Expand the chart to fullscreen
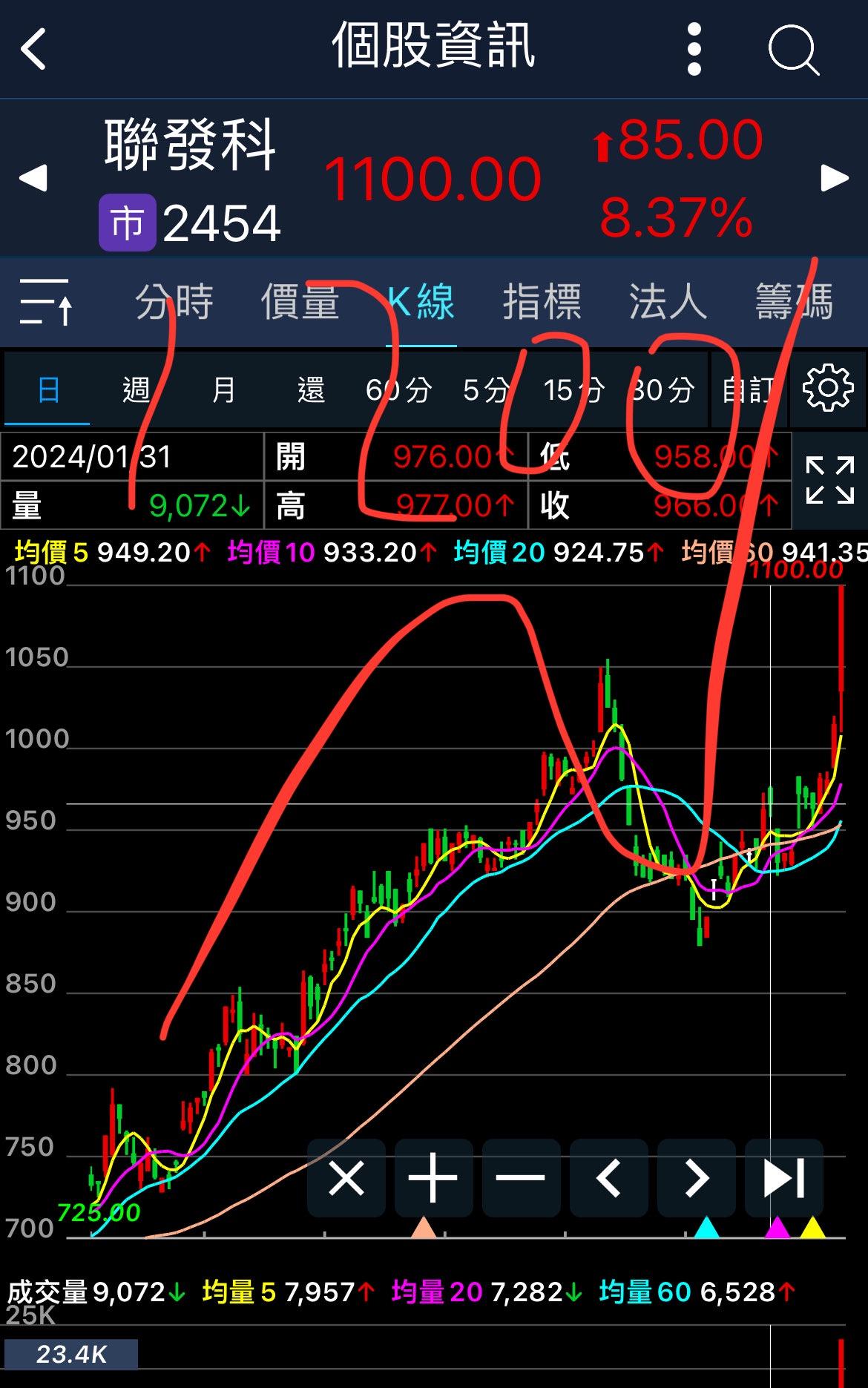Image resolution: width=868 pixels, height=1388 pixels. (x=829, y=481)
